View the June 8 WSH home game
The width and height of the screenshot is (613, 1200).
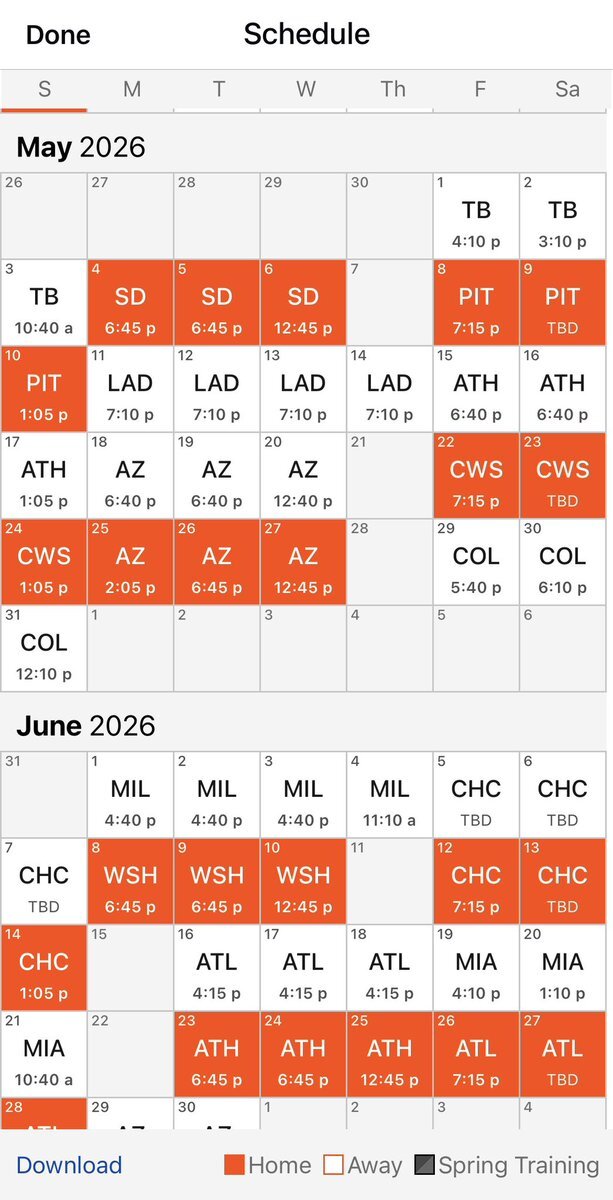pyautogui.click(x=130, y=882)
